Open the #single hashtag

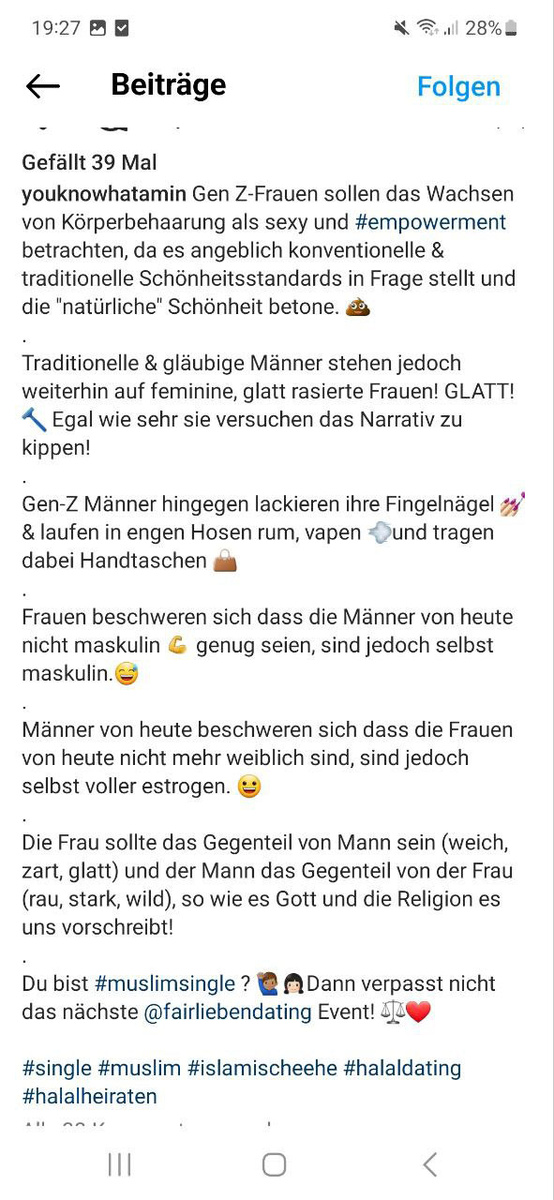tap(57, 1068)
